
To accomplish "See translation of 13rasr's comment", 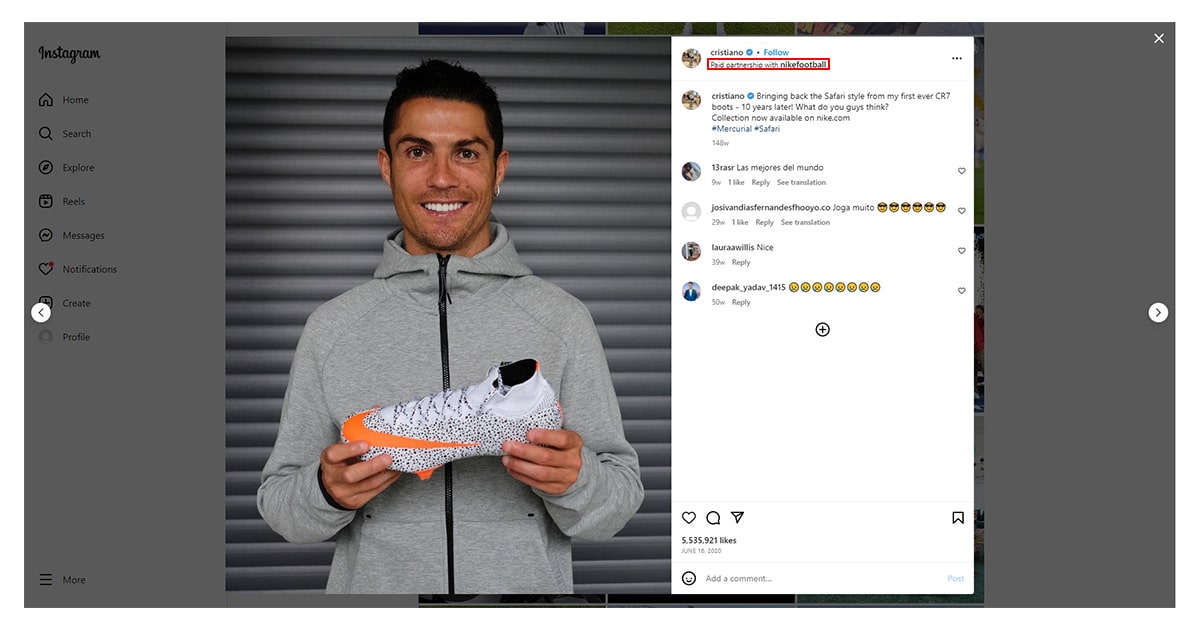I will click(x=801, y=182).
